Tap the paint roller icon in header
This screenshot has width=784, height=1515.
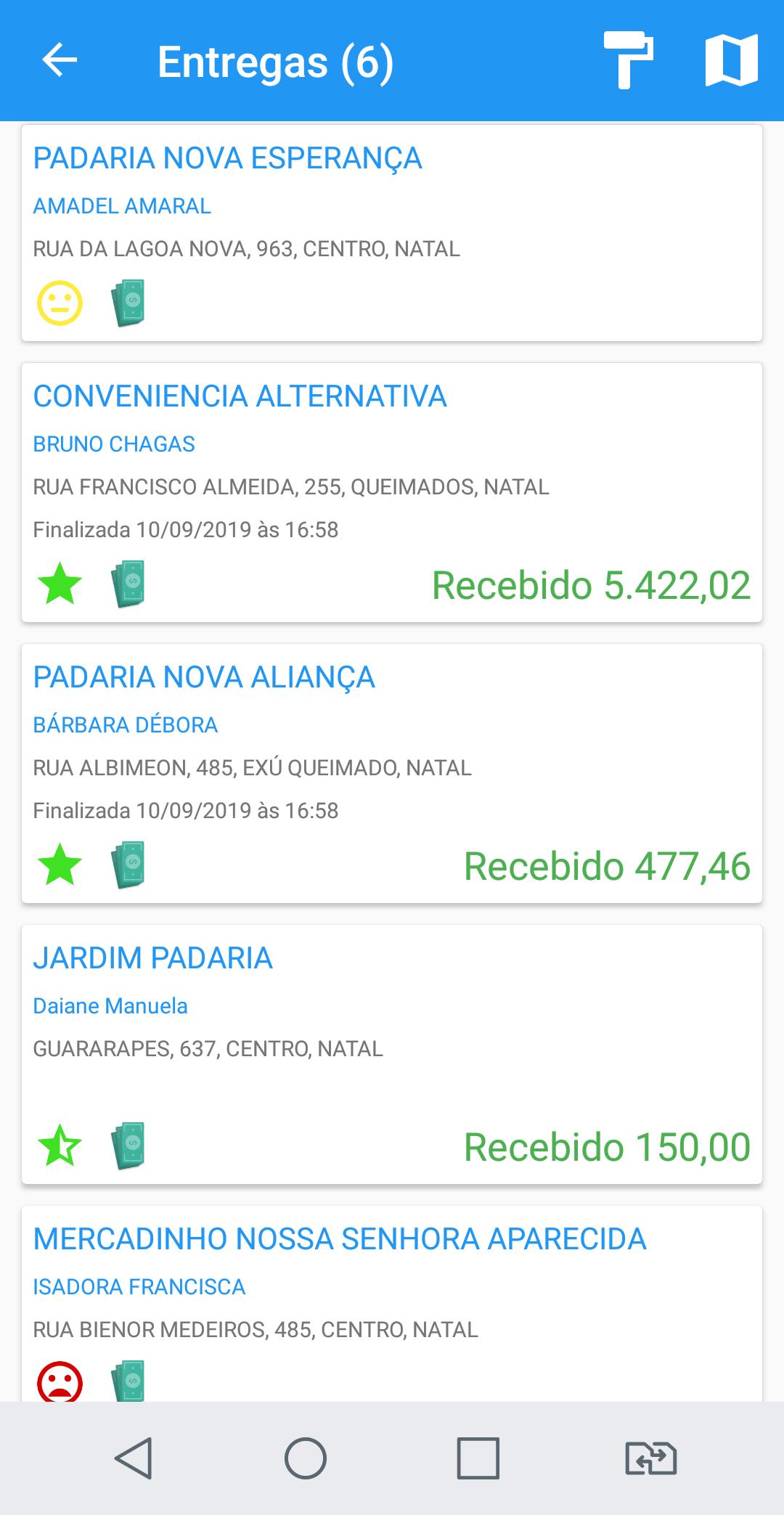click(x=629, y=60)
